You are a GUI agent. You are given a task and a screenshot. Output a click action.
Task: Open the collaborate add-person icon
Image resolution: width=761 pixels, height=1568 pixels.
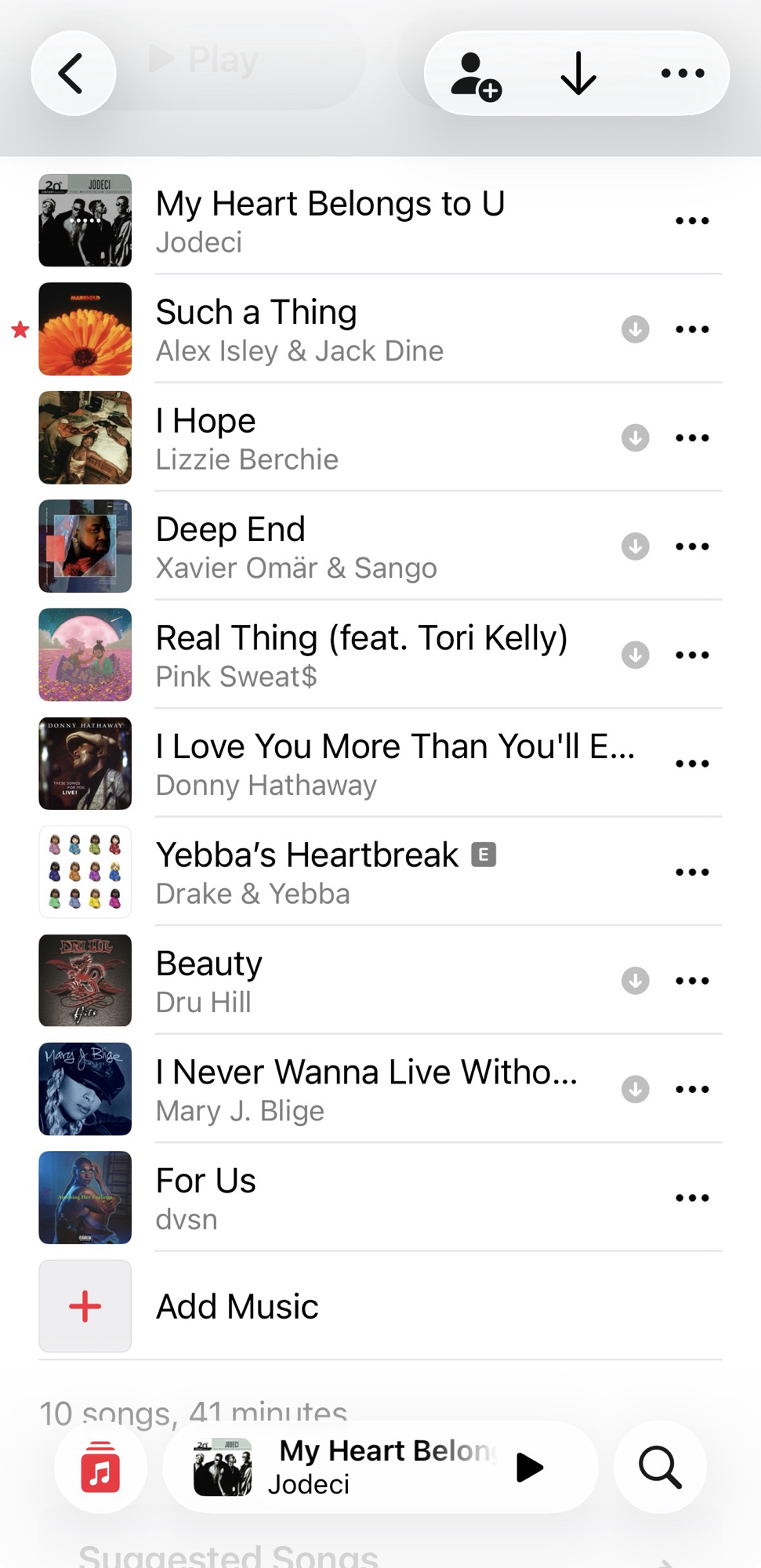point(475,74)
